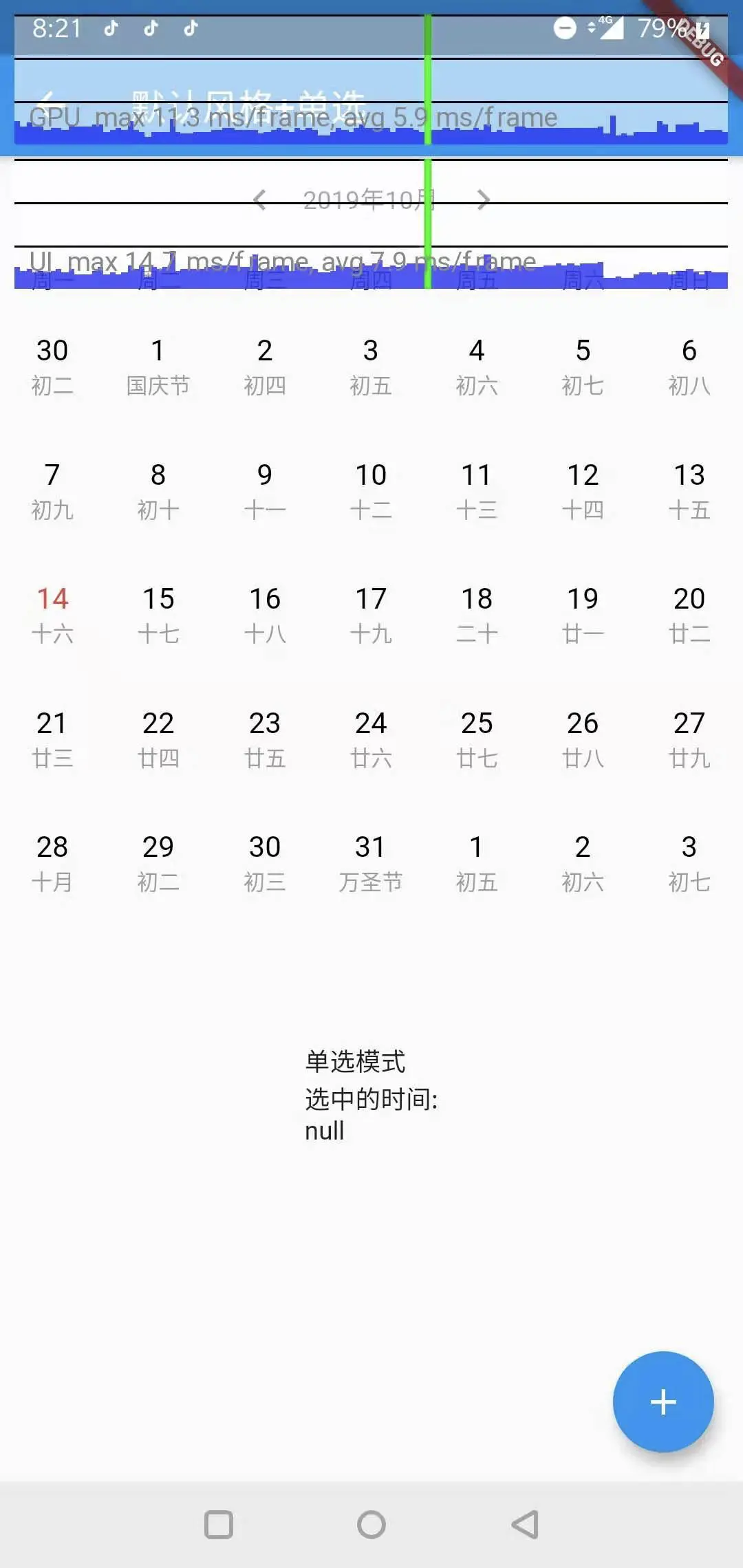Image resolution: width=743 pixels, height=1568 pixels.
Task: Select date 28 十月
Action: click(x=52, y=862)
